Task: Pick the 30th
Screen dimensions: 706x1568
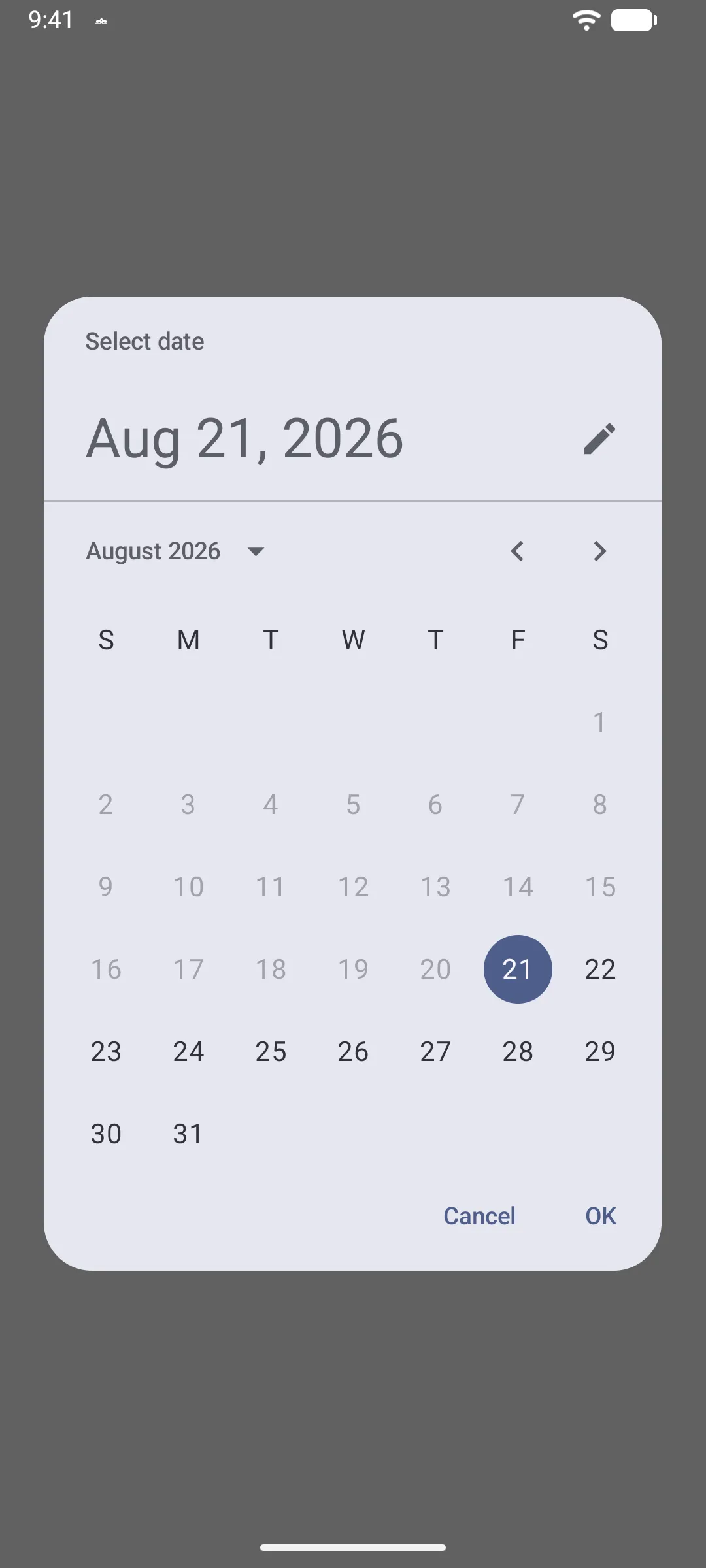Action: (106, 1134)
